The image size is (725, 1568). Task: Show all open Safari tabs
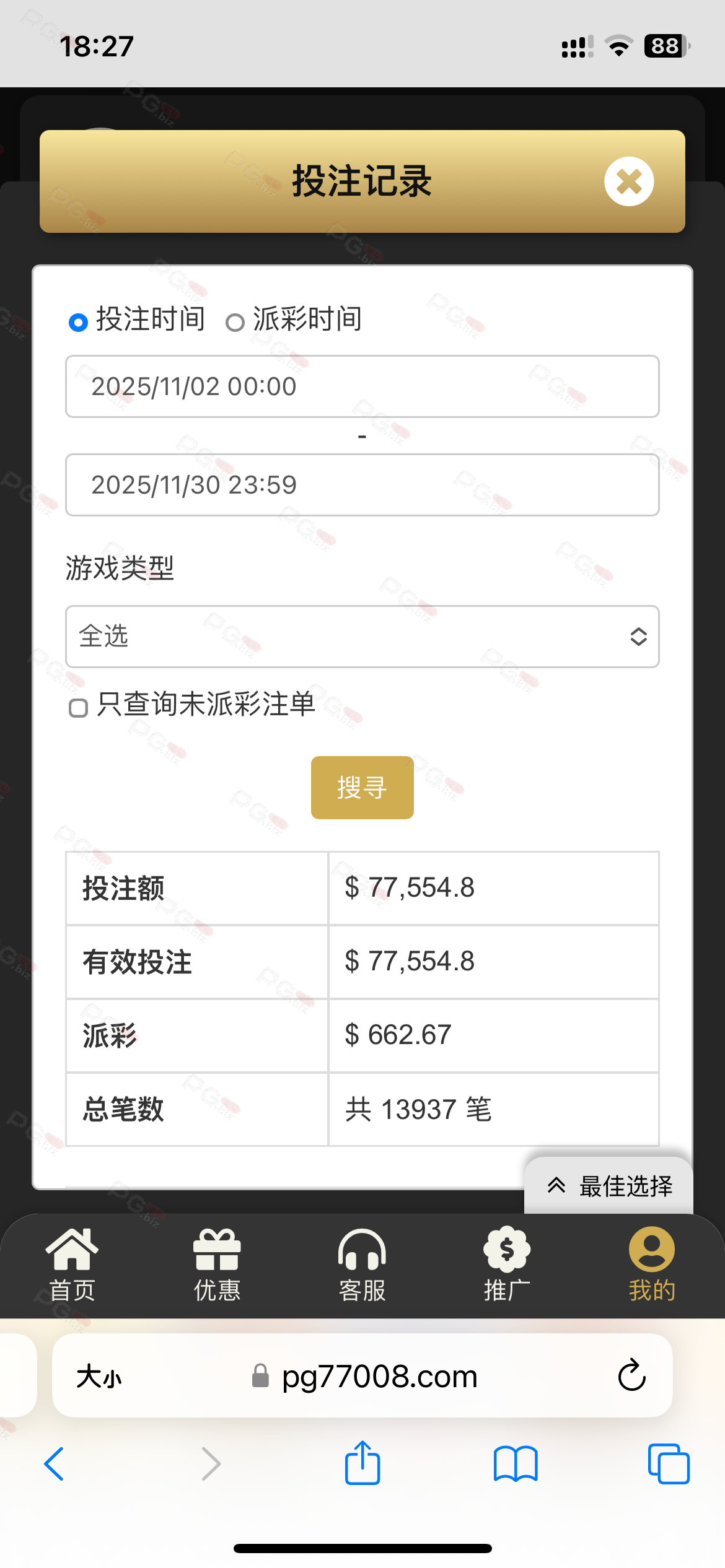668,1464
